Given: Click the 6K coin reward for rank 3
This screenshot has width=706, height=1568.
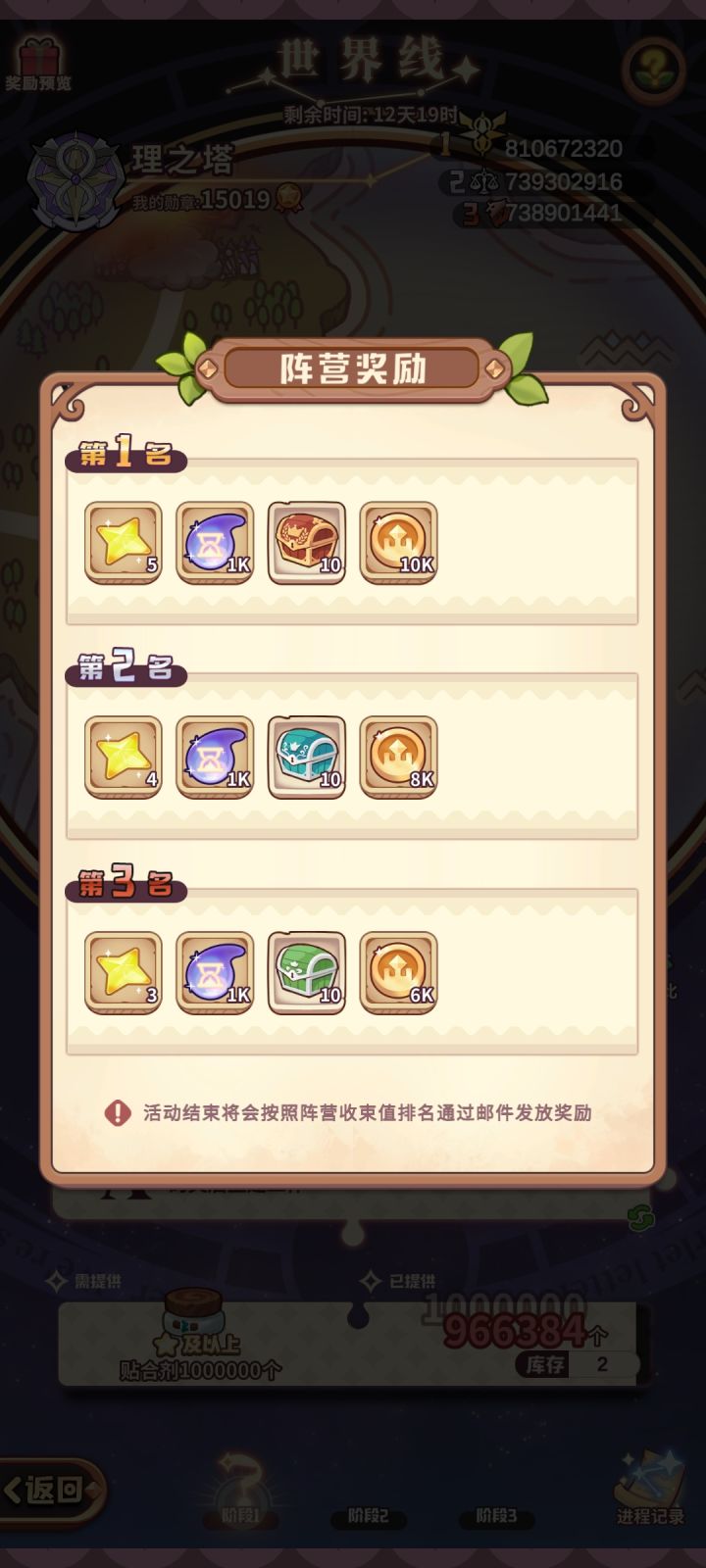Looking at the screenshot, I should pos(398,969).
